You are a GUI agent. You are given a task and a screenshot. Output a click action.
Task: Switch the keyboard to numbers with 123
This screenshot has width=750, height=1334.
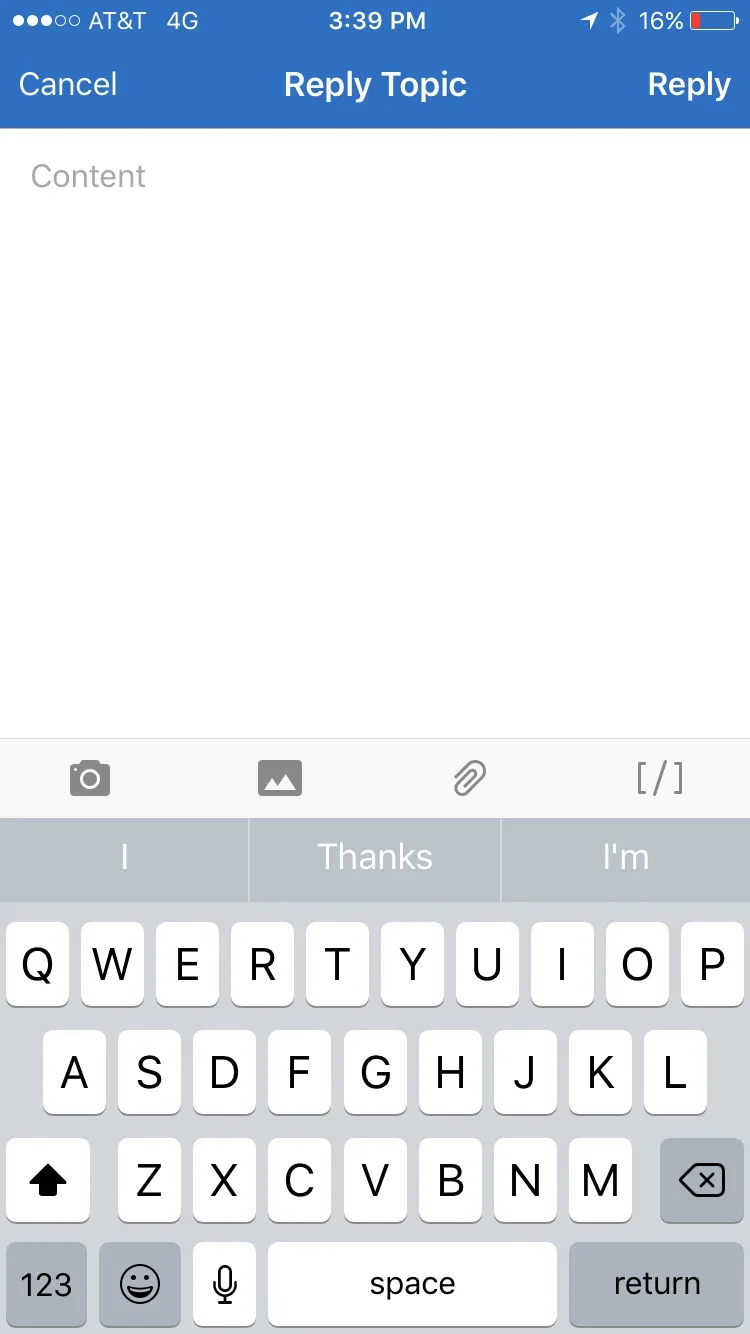46,1284
